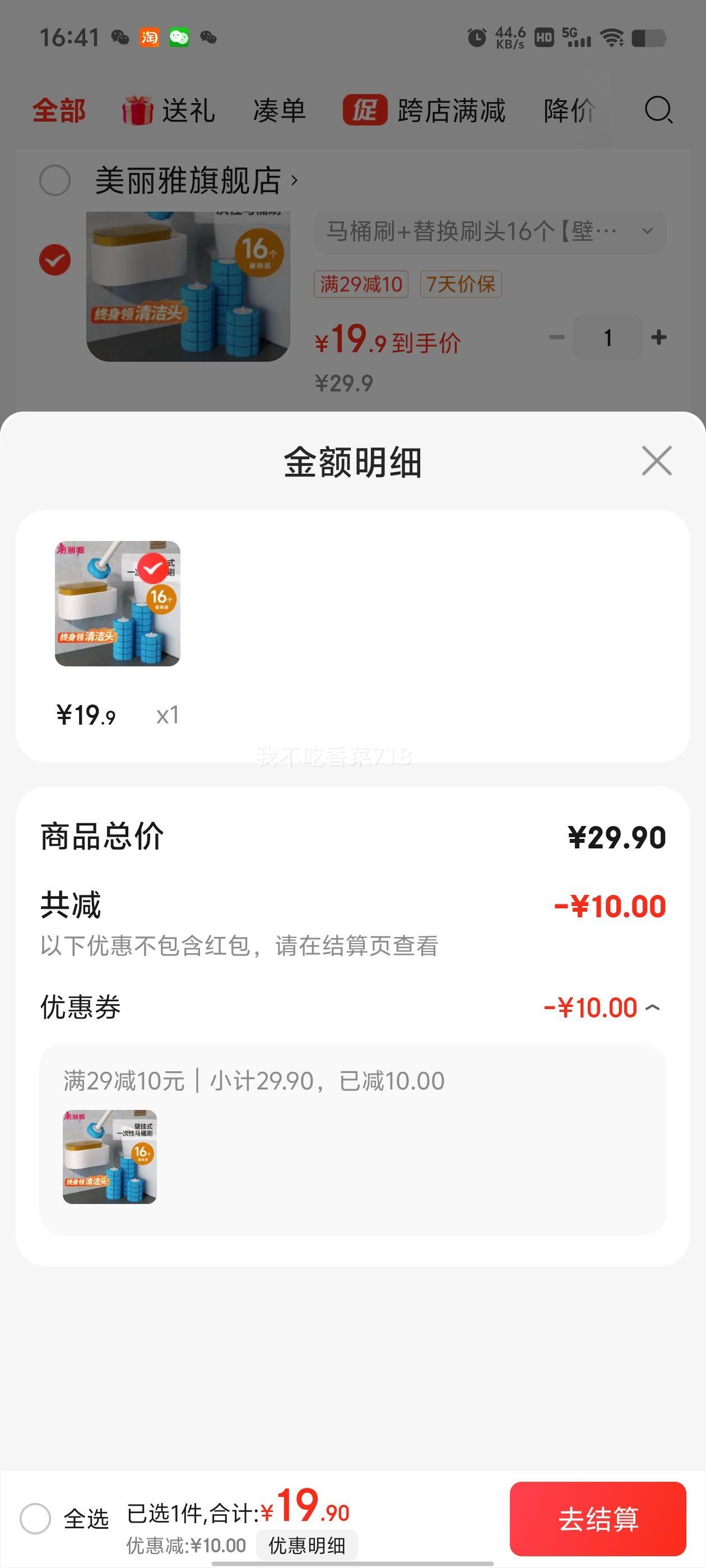
Task: Increase quantity with the plus stepper
Action: [659, 338]
